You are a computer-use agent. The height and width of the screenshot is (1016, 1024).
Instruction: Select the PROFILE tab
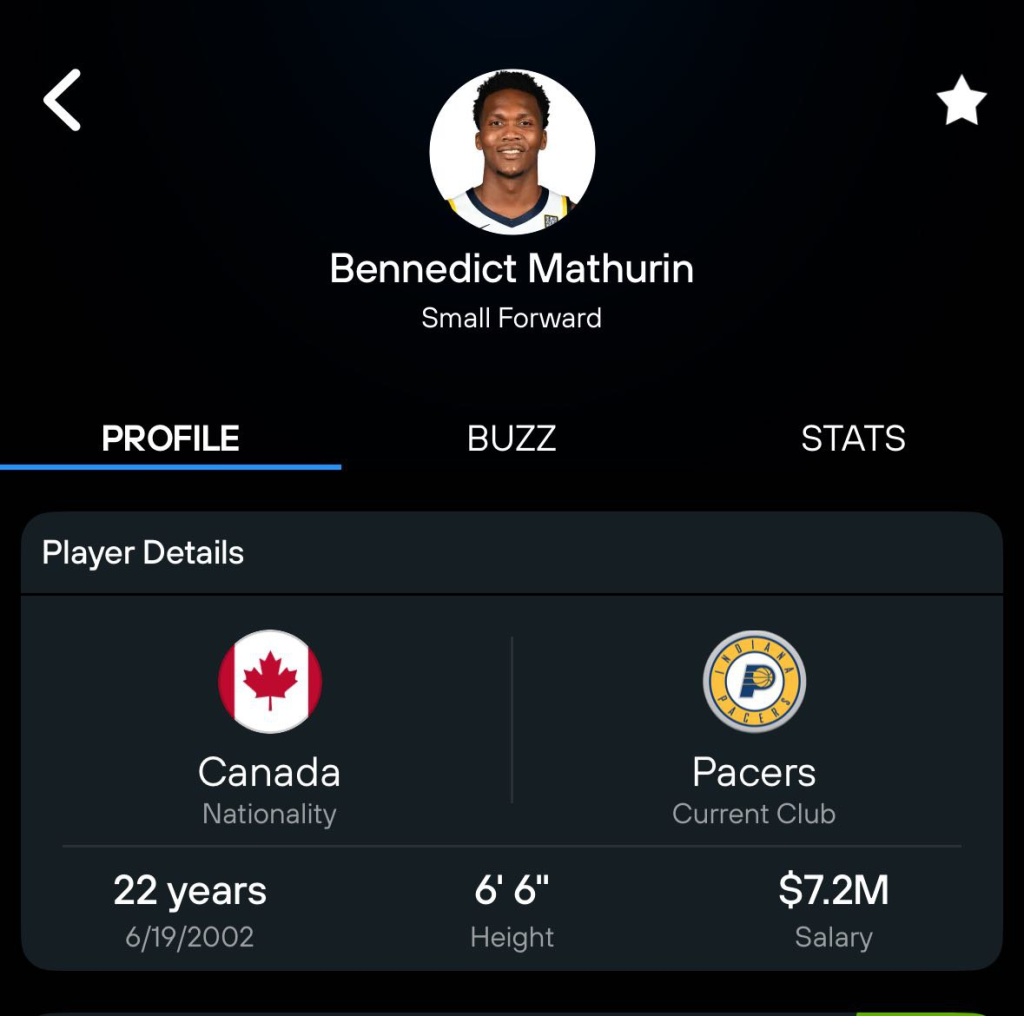171,438
